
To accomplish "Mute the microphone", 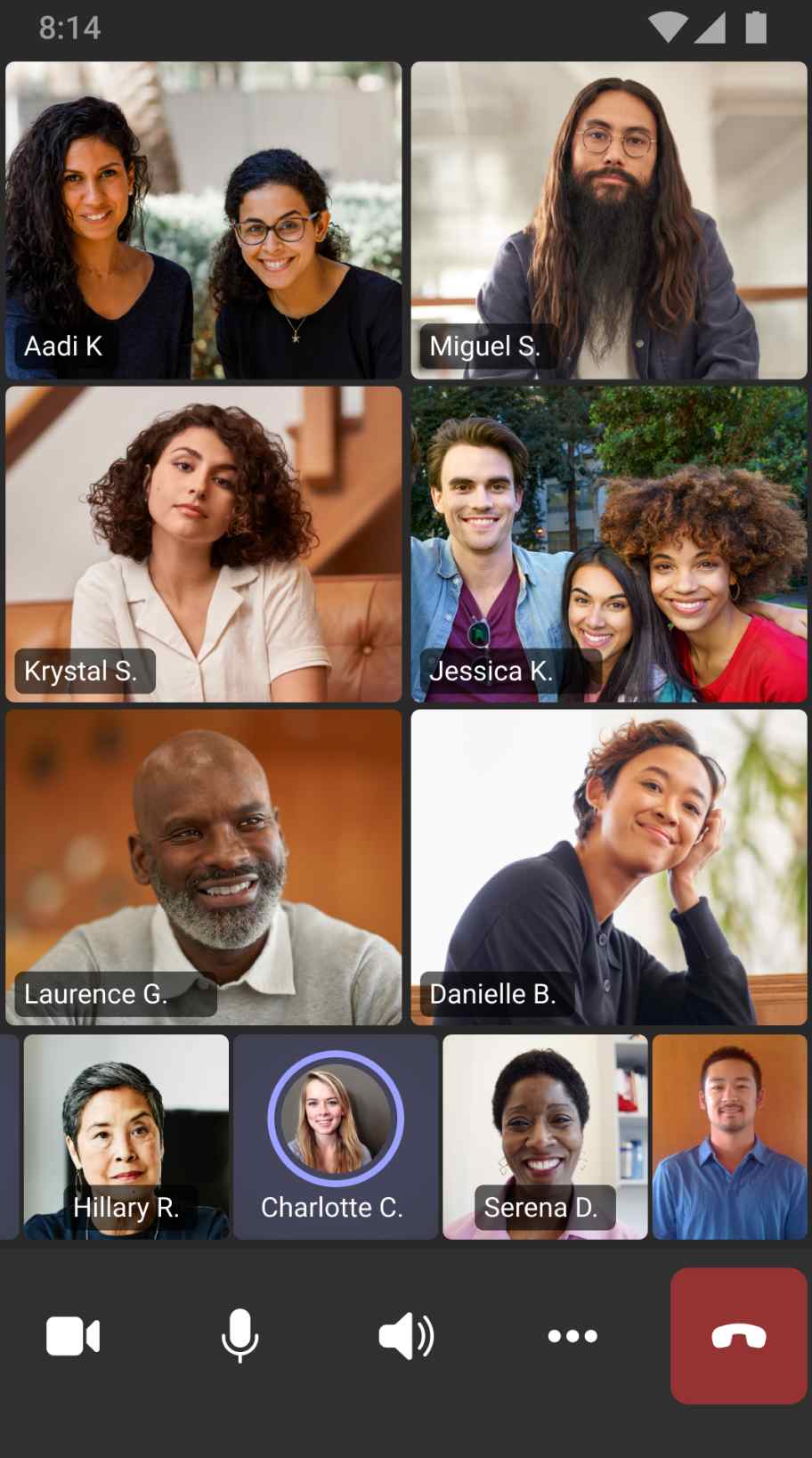I will [x=240, y=1336].
